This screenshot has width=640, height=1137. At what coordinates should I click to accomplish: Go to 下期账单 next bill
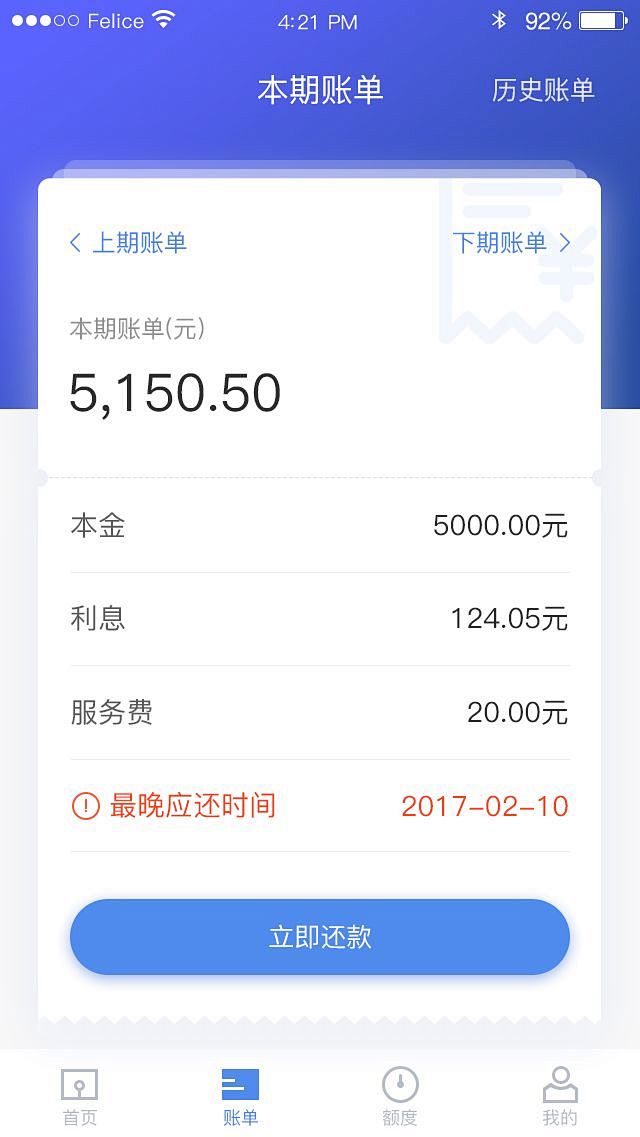[x=510, y=243]
